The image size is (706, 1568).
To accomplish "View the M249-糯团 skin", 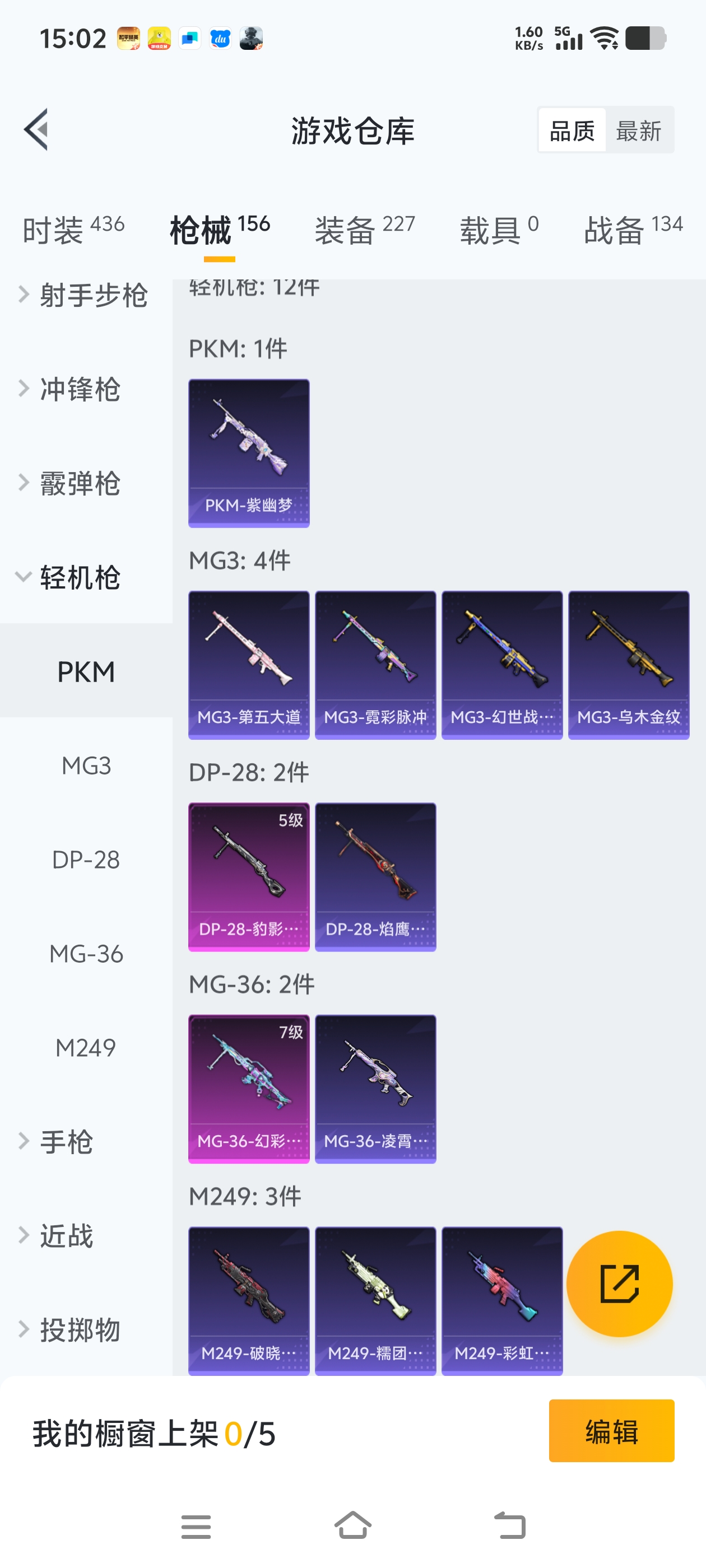I will pos(375,1300).
